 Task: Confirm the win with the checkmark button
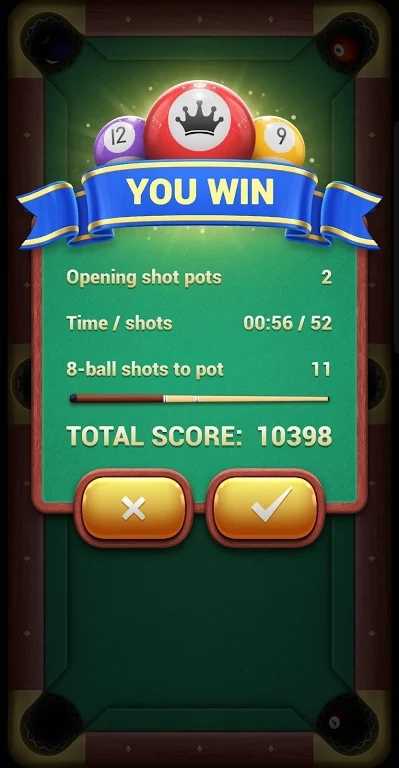pos(265,508)
